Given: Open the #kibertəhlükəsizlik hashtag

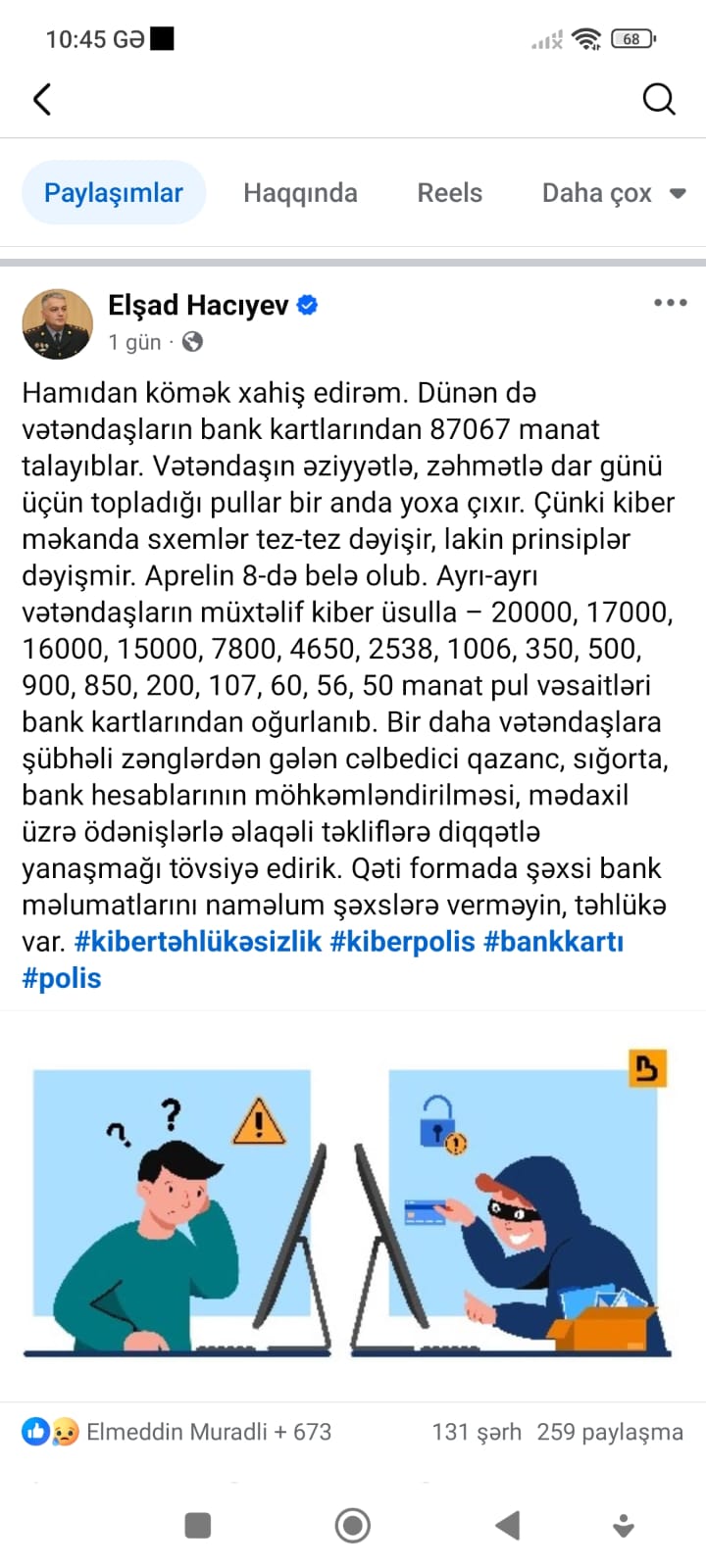Looking at the screenshot, I should tap(198, 942).
